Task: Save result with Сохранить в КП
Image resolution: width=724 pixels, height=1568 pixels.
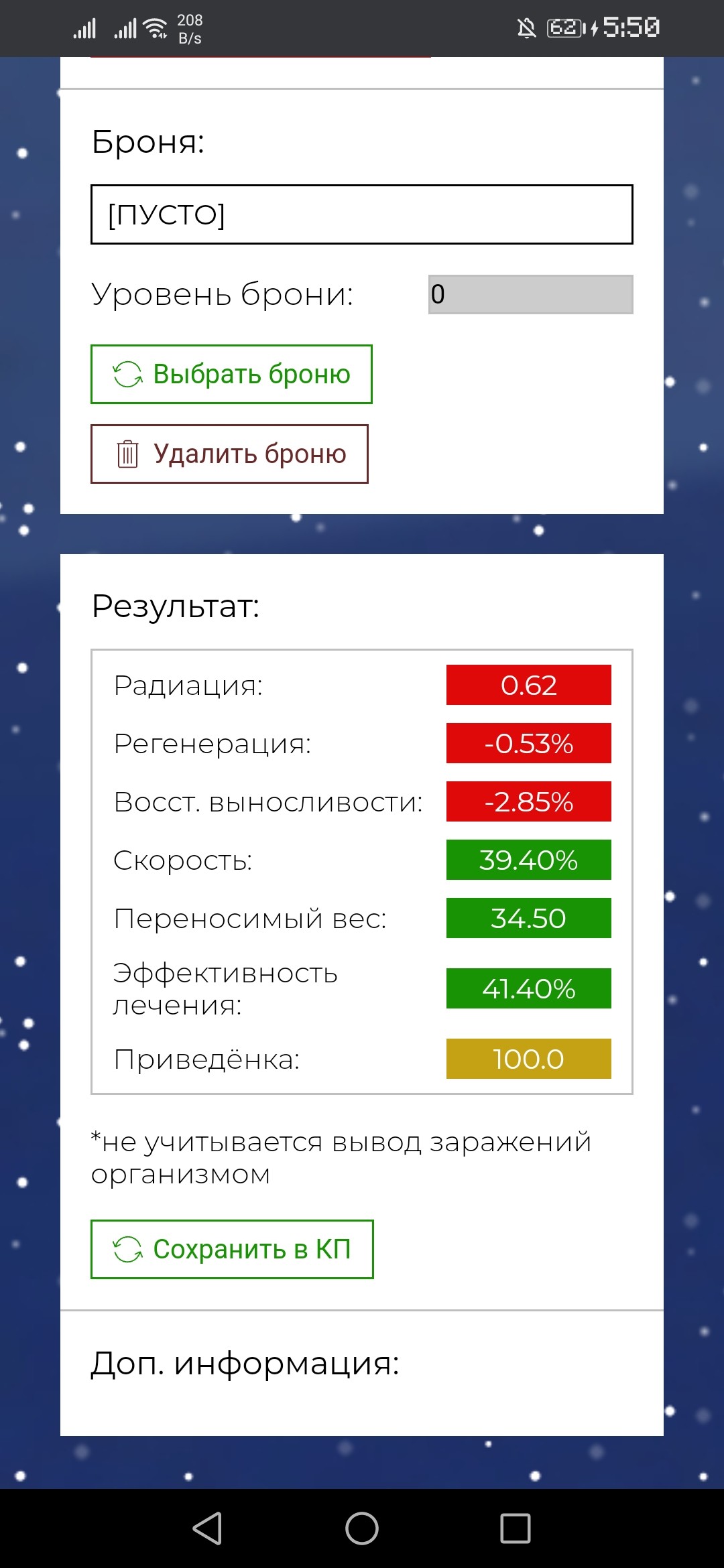Action: 232,1249
